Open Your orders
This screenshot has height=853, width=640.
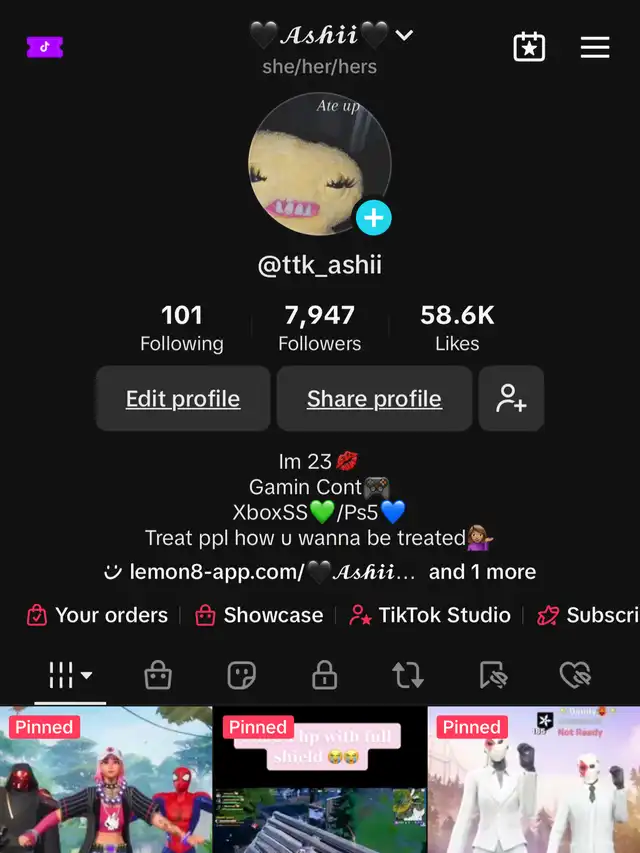(97, 615)
